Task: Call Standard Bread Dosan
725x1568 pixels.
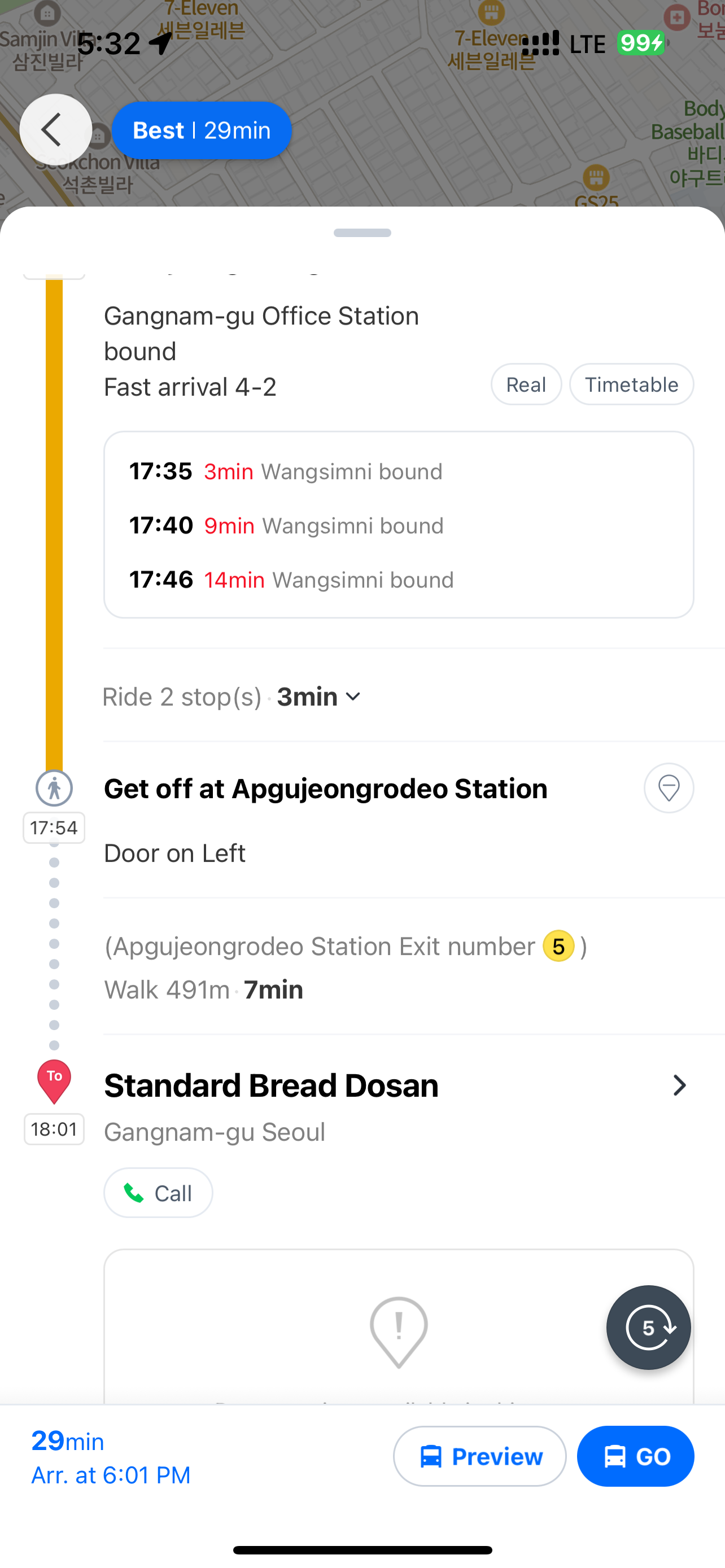Action: [158, 1193]
